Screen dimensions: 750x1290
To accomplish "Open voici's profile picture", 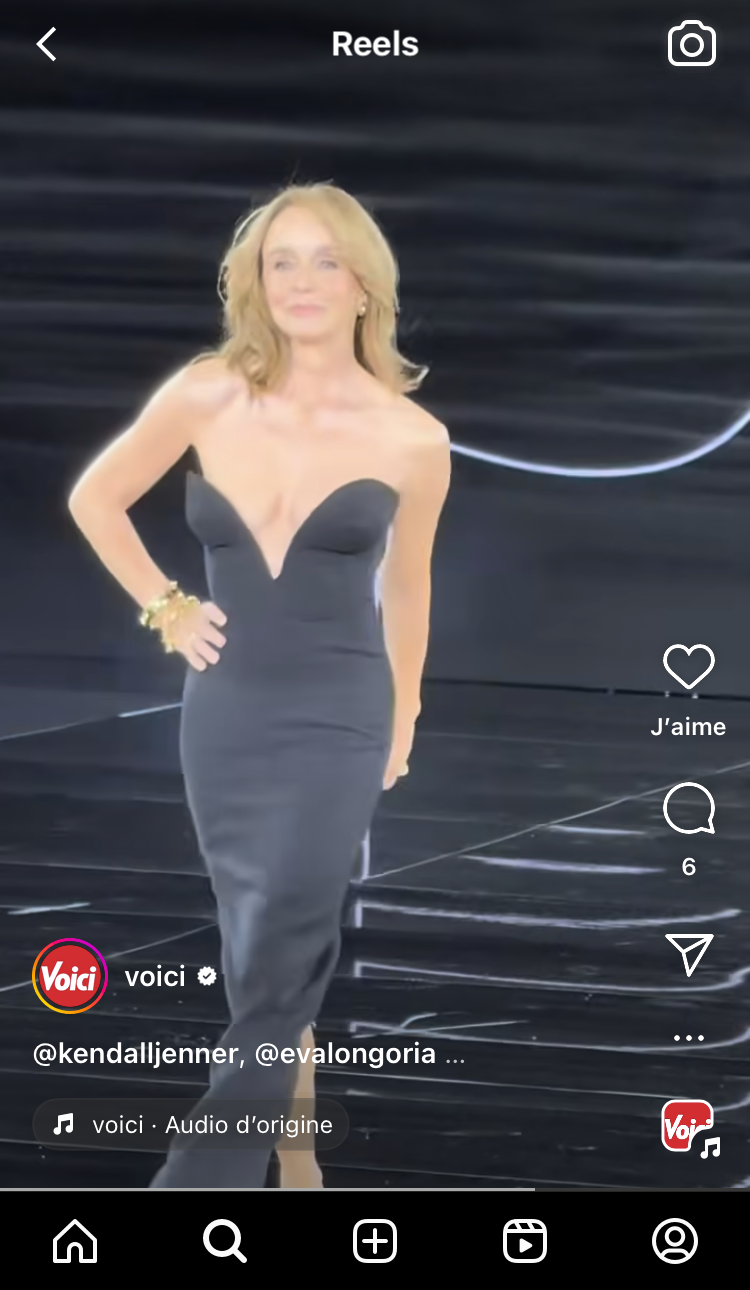I will (x=70, y=976).
